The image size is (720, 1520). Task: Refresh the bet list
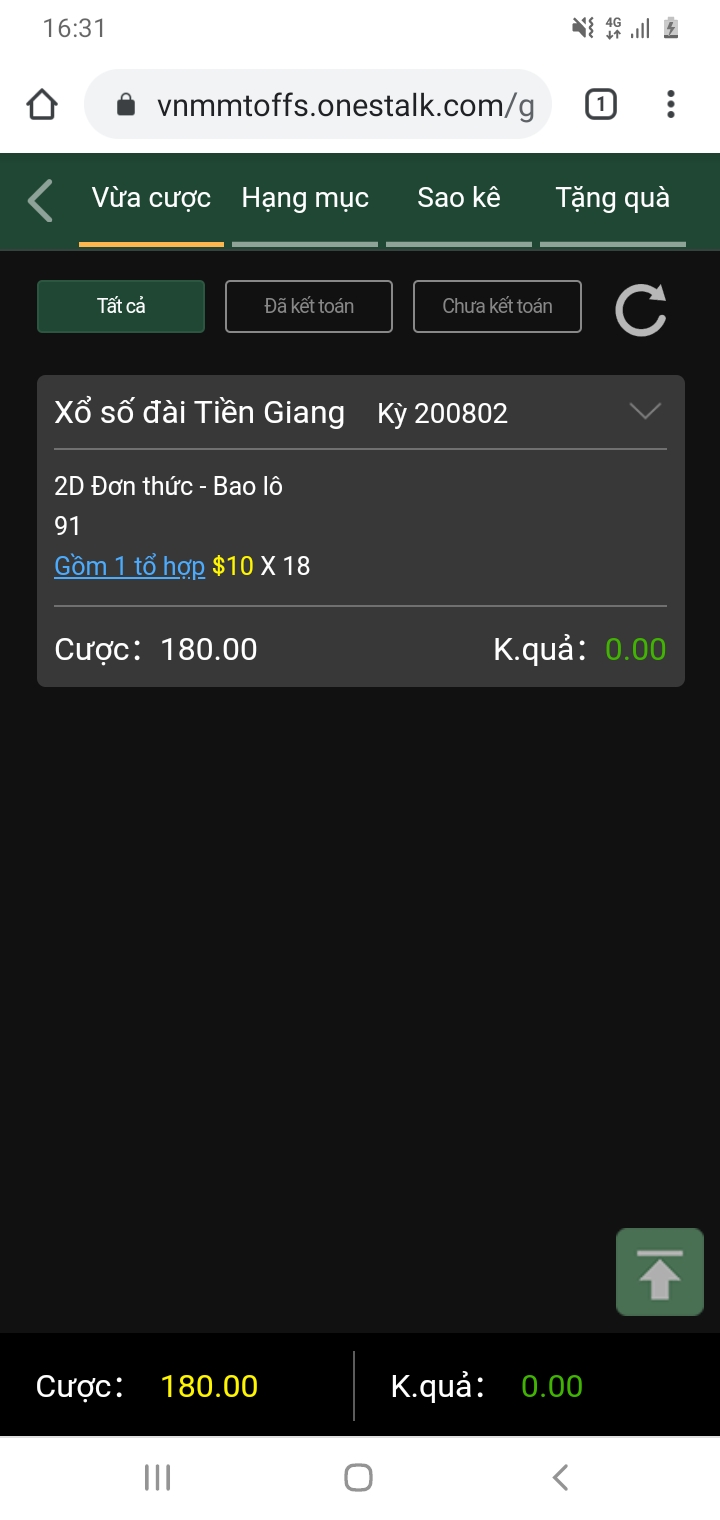point(640,309)
